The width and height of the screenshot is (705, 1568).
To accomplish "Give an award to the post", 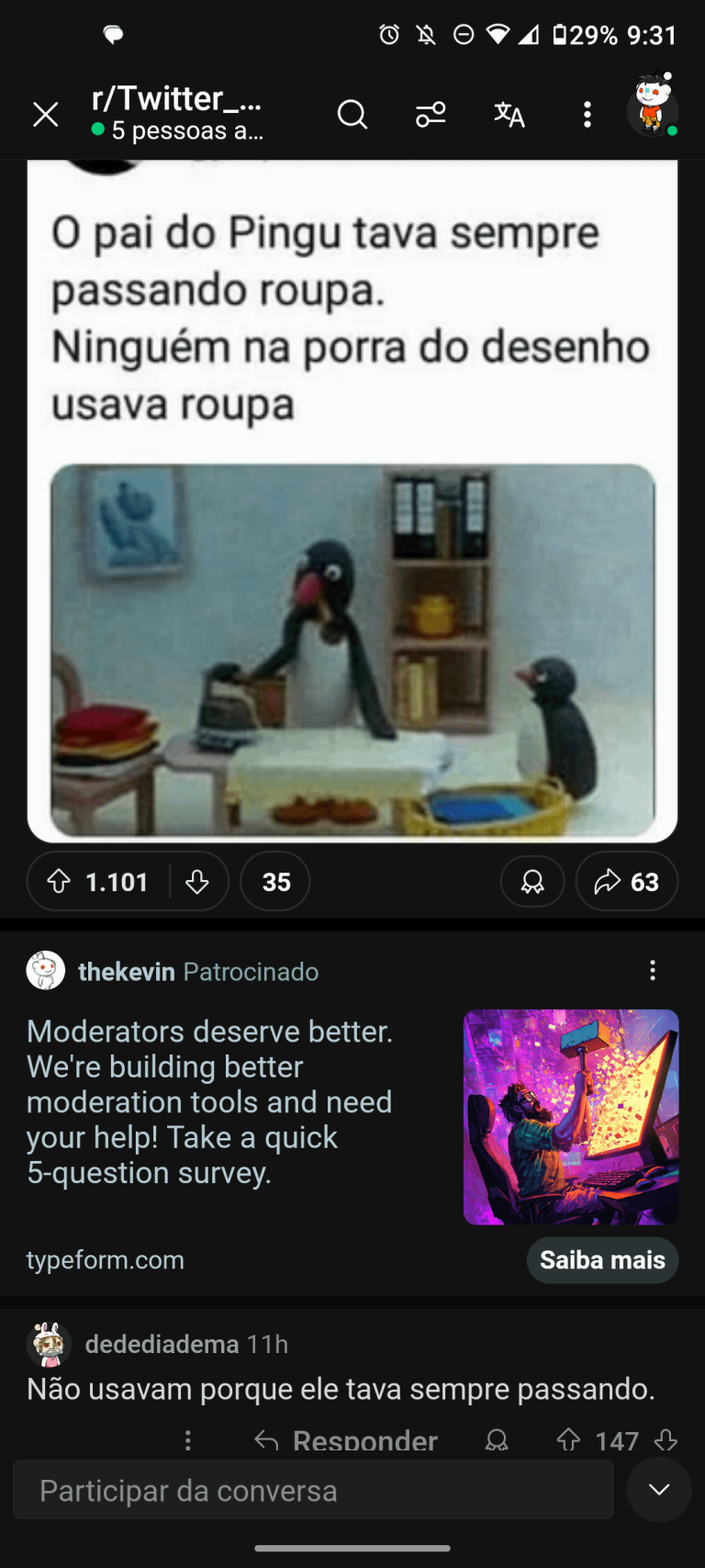I will coord(532,882).
